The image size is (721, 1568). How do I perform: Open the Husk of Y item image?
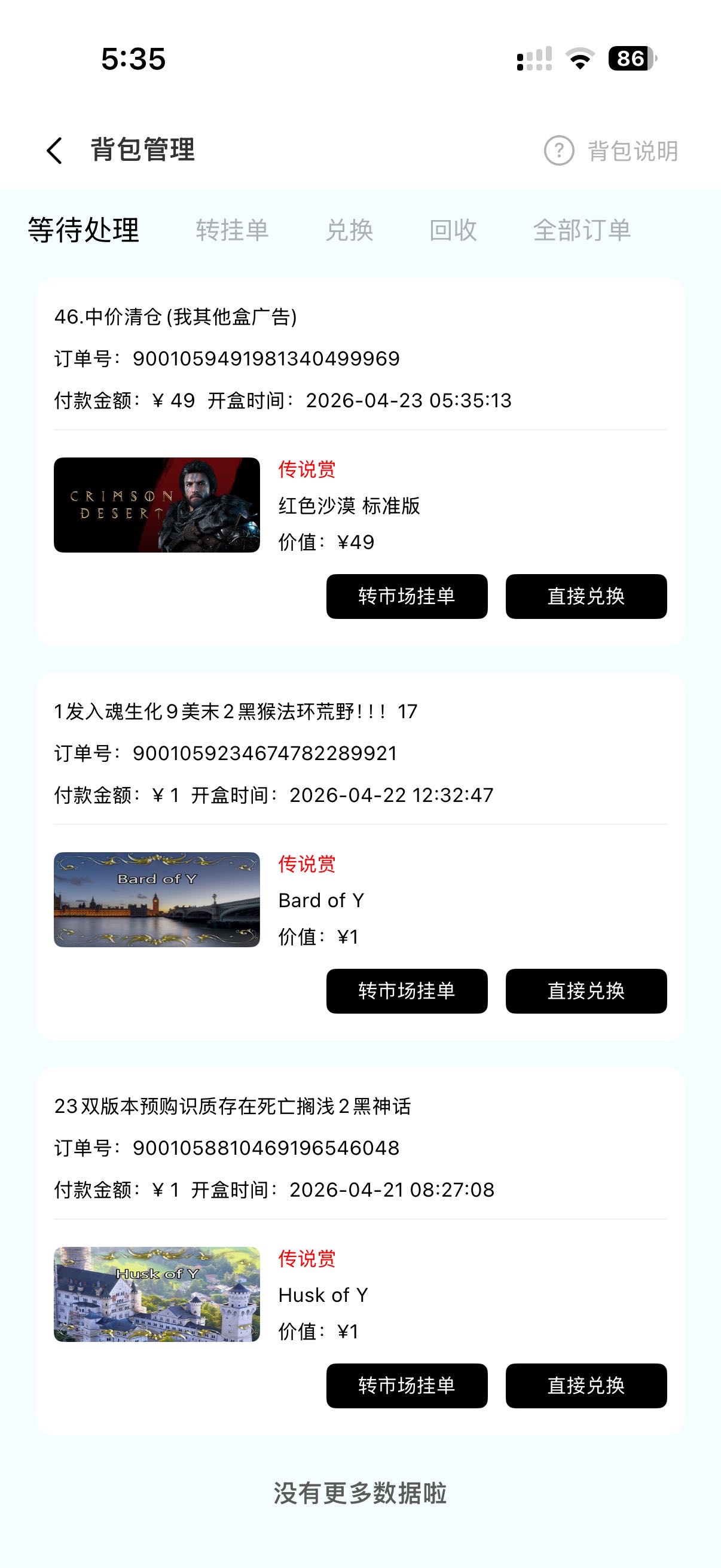click(x=157, y=1294)
